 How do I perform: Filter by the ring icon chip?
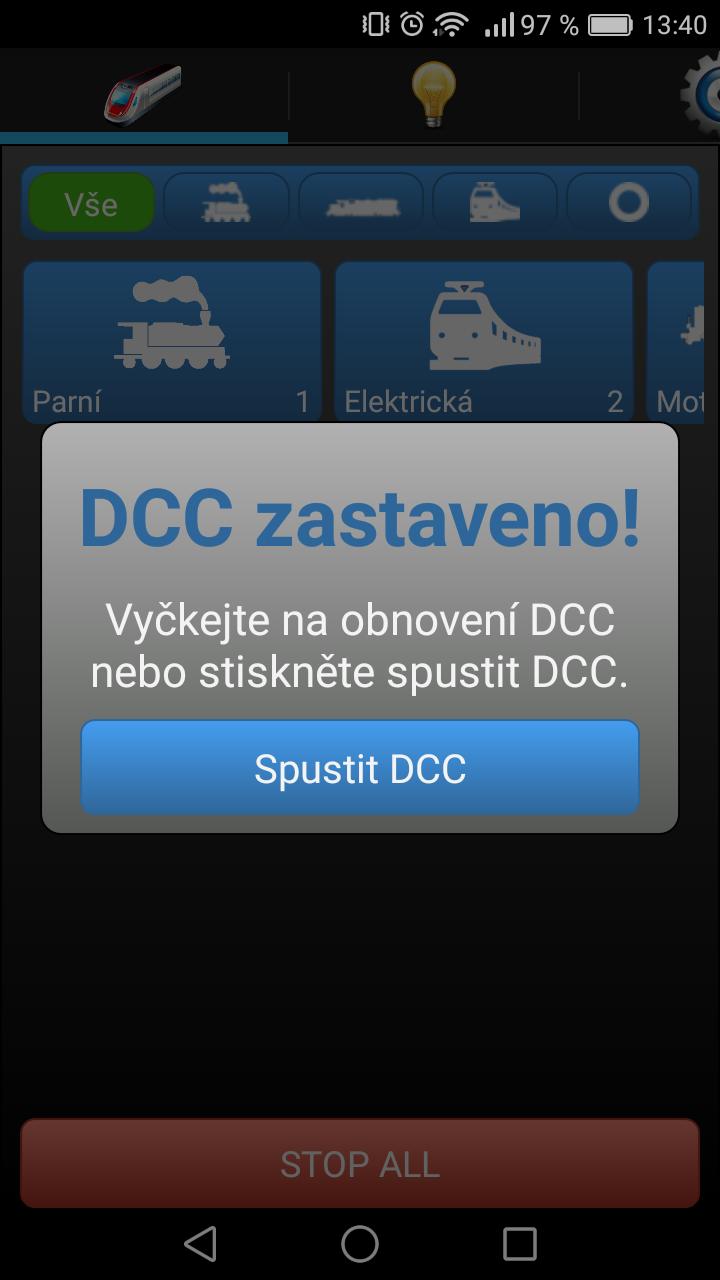pyautogui.click(x=629, y=204)
